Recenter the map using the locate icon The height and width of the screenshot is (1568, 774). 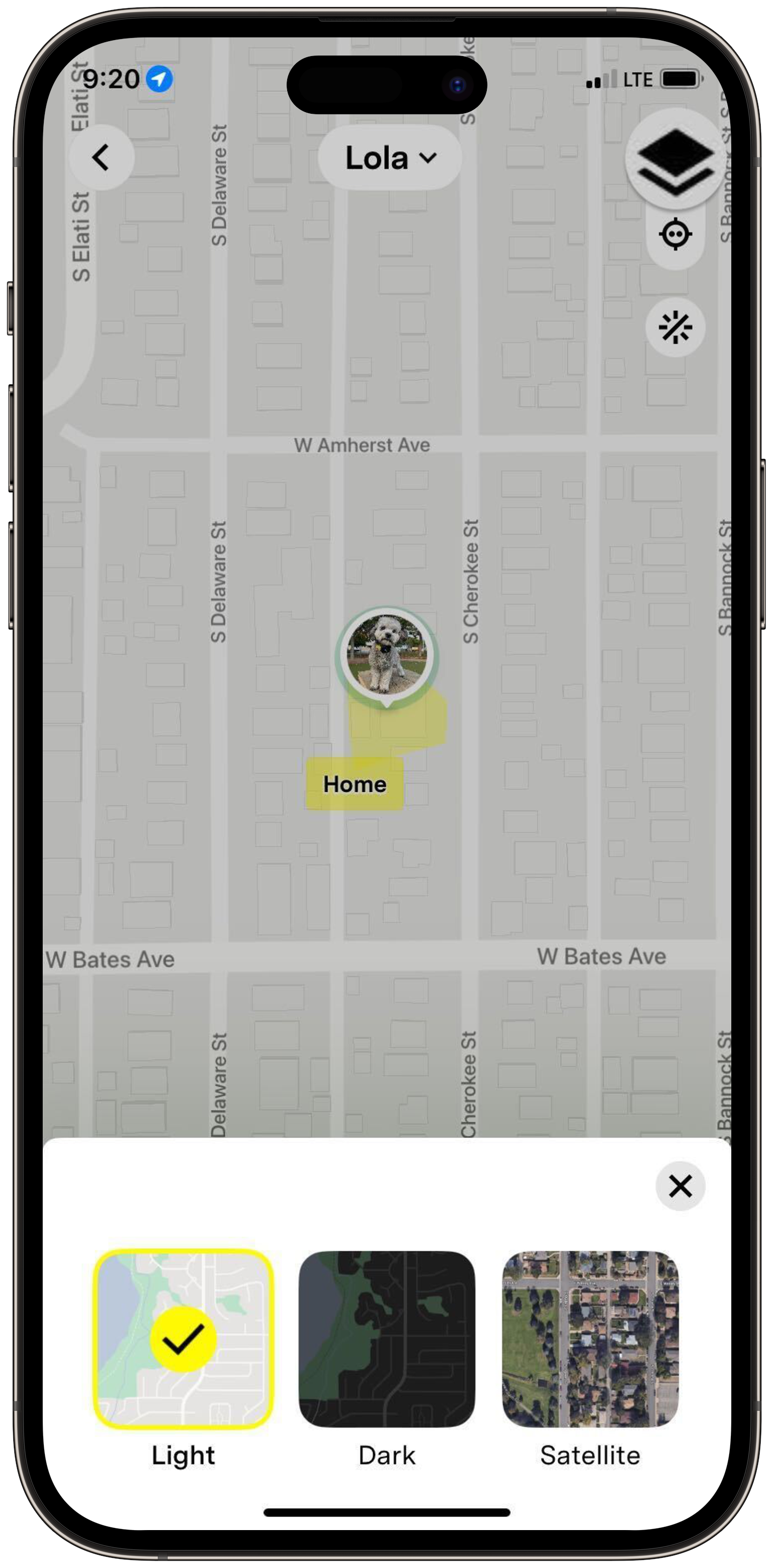(675, 234)
